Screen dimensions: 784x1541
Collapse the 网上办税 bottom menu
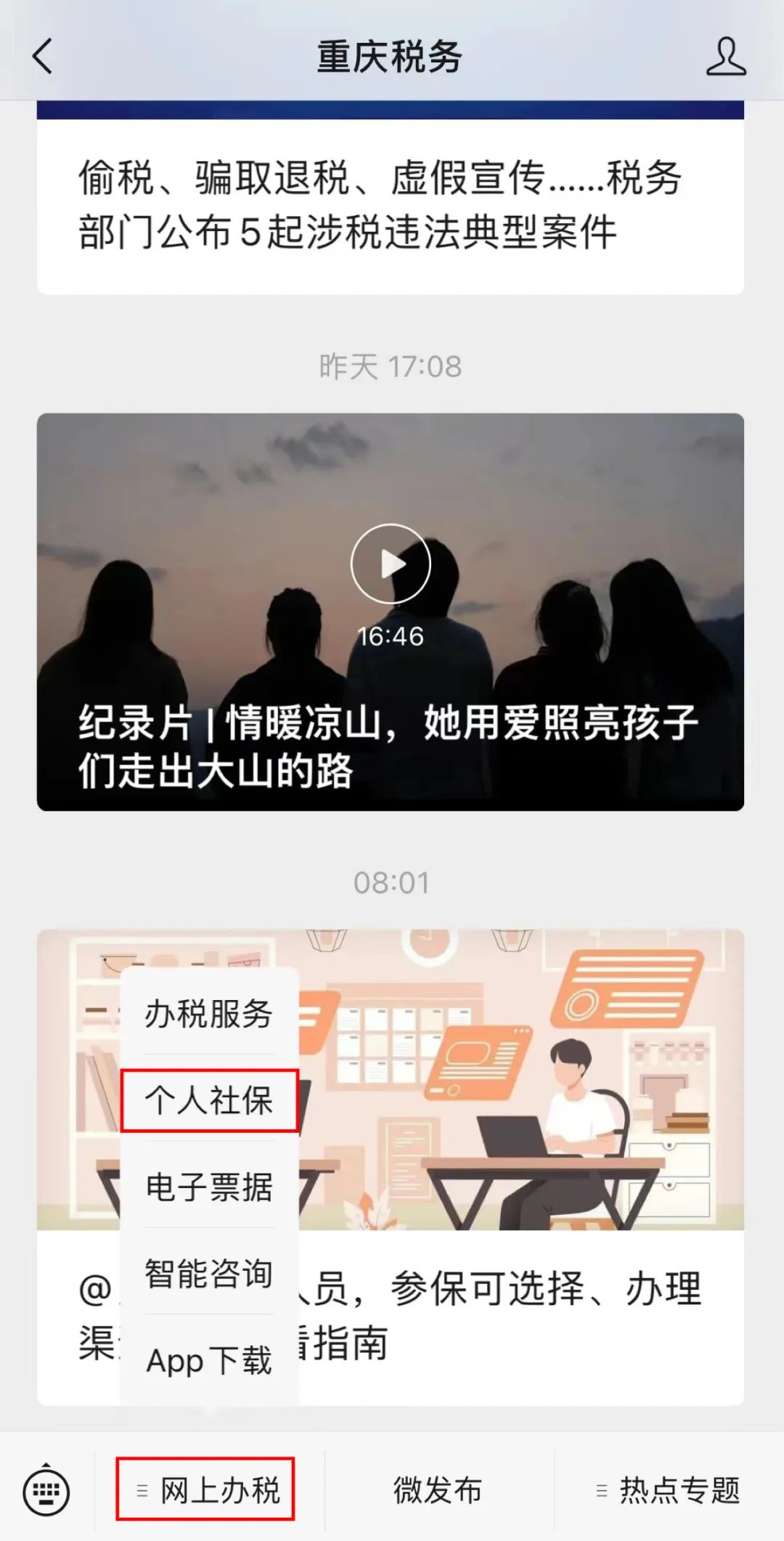[205, 1489]
